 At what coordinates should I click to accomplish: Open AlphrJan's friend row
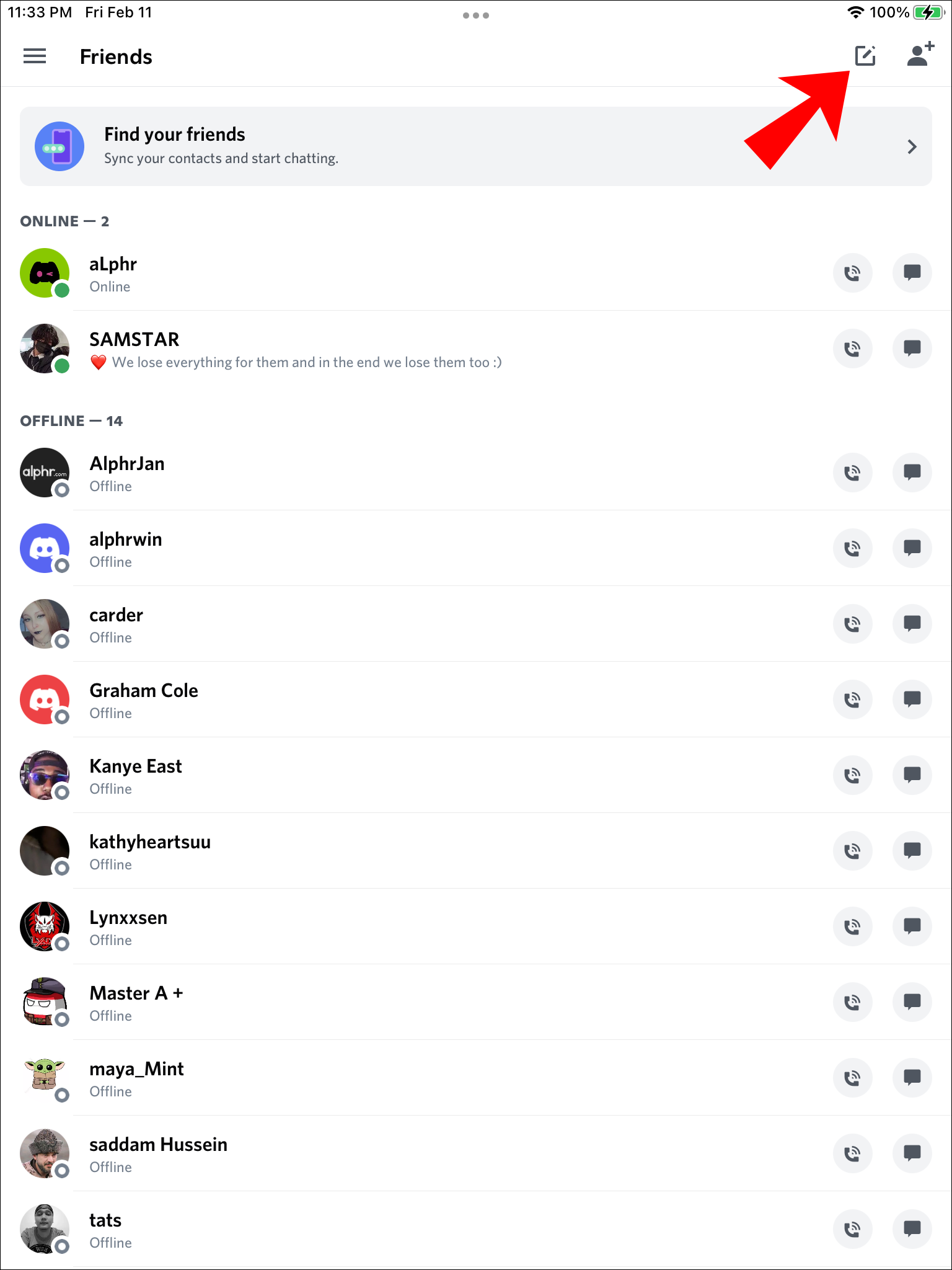click(x=372, y=473)
